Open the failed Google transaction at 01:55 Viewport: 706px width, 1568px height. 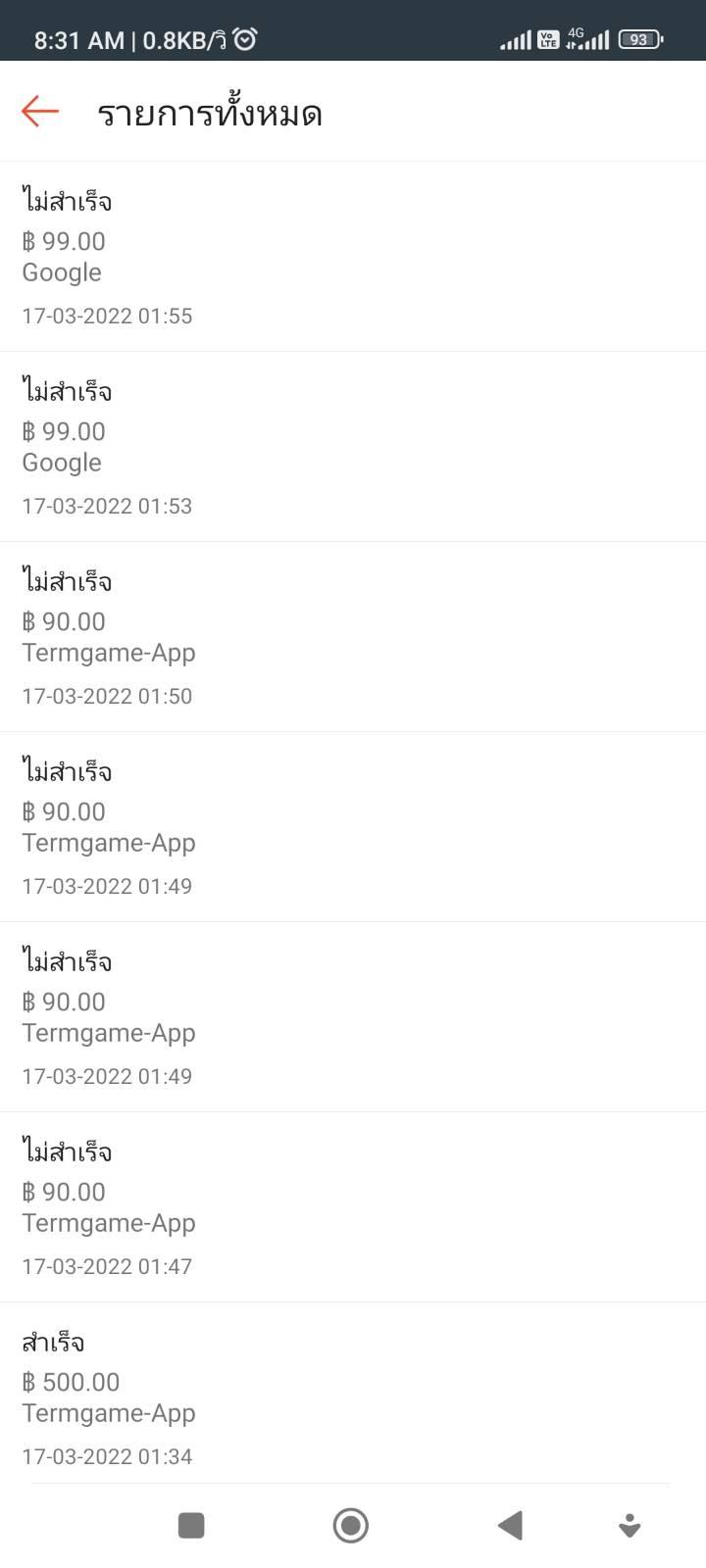pos(353,257)
